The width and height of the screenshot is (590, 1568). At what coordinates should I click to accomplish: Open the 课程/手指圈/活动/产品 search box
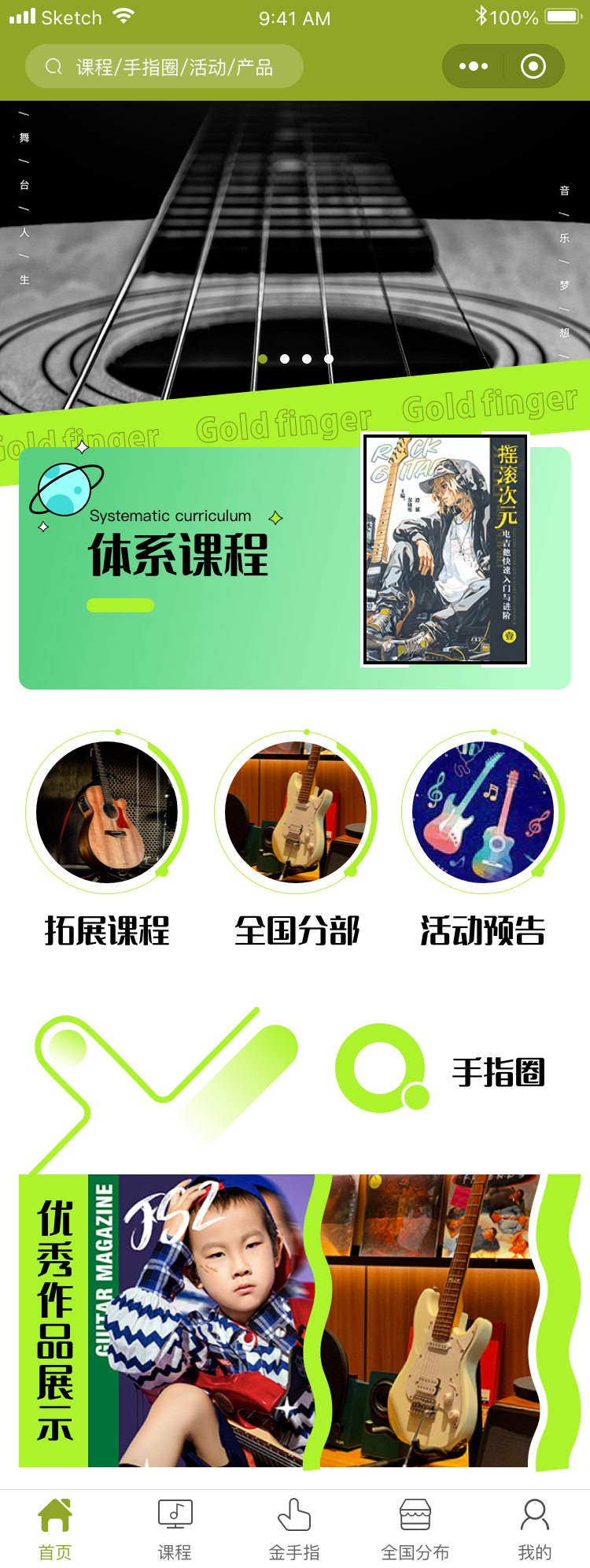click(164, 67)
